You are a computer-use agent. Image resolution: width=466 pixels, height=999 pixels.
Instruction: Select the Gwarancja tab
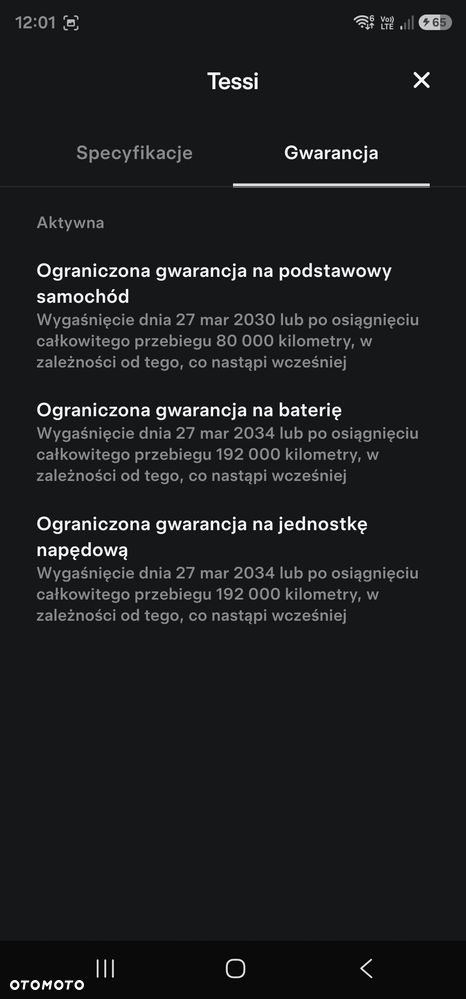click(331, 153)
